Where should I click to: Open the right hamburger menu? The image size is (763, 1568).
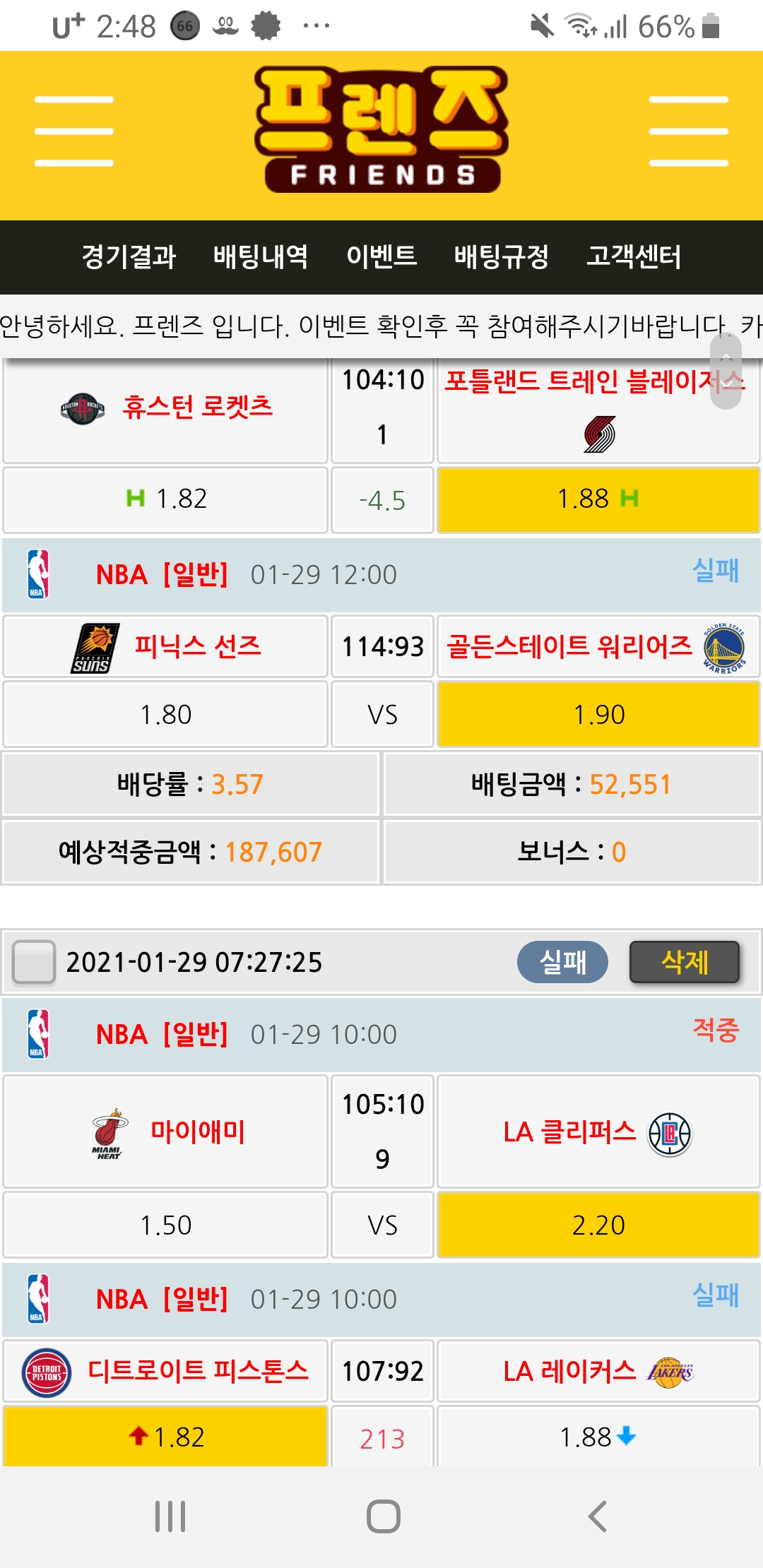click(688, 132)
